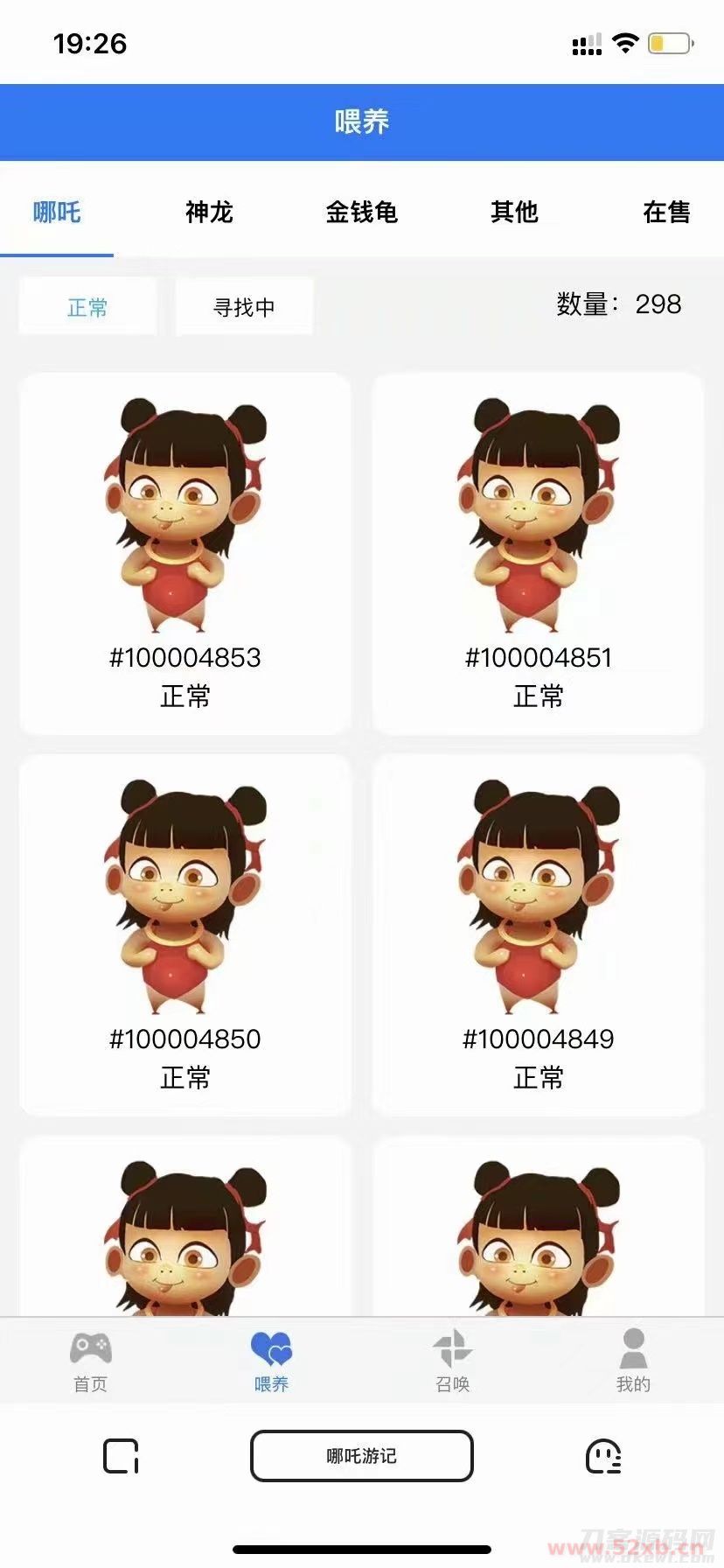
Task: Tap 喂养 in the bottom navigation
Action: [x=271, y=1361]
